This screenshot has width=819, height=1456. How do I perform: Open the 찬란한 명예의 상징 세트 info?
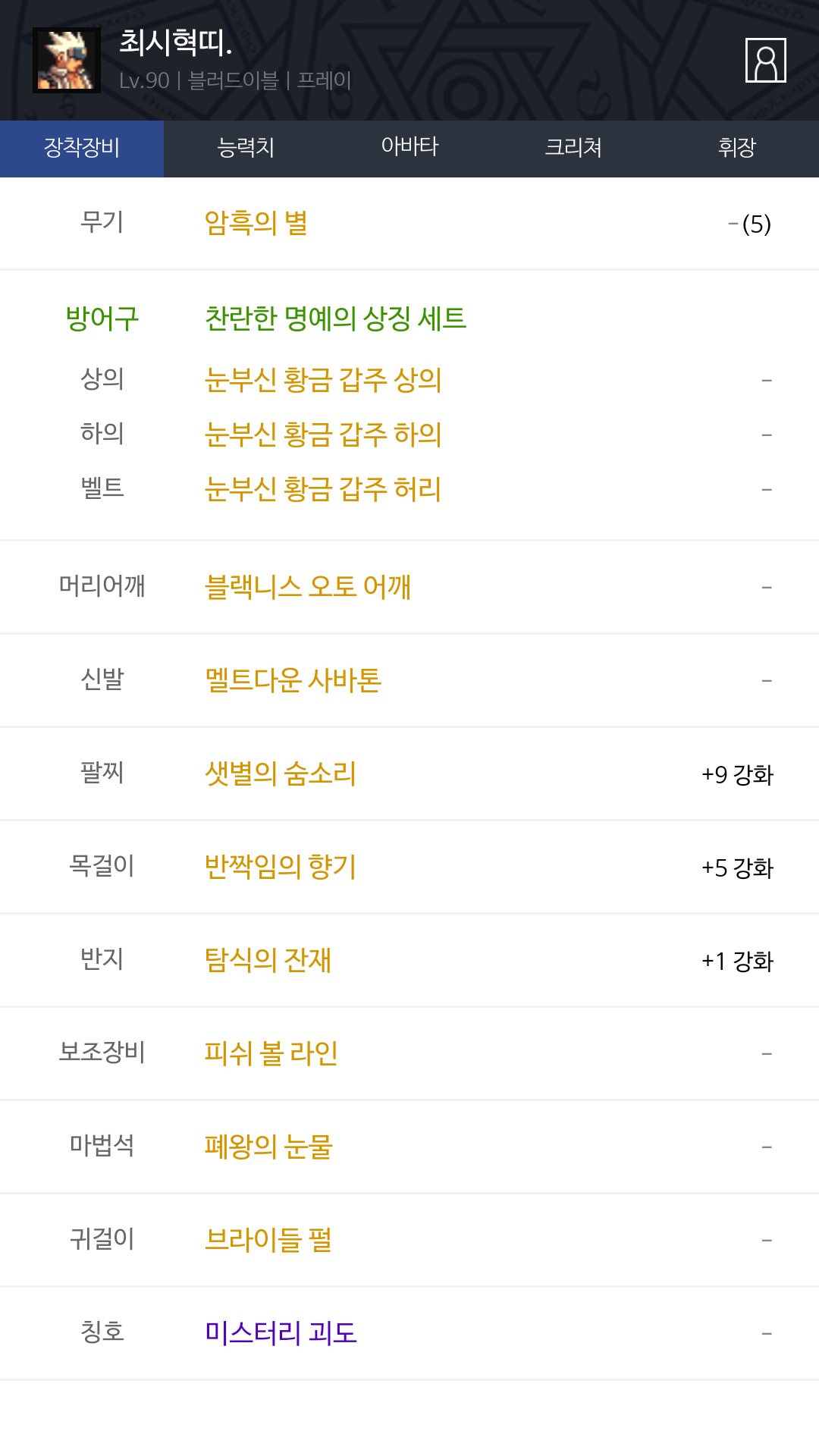pyautogui.click(x=336, y=318)
